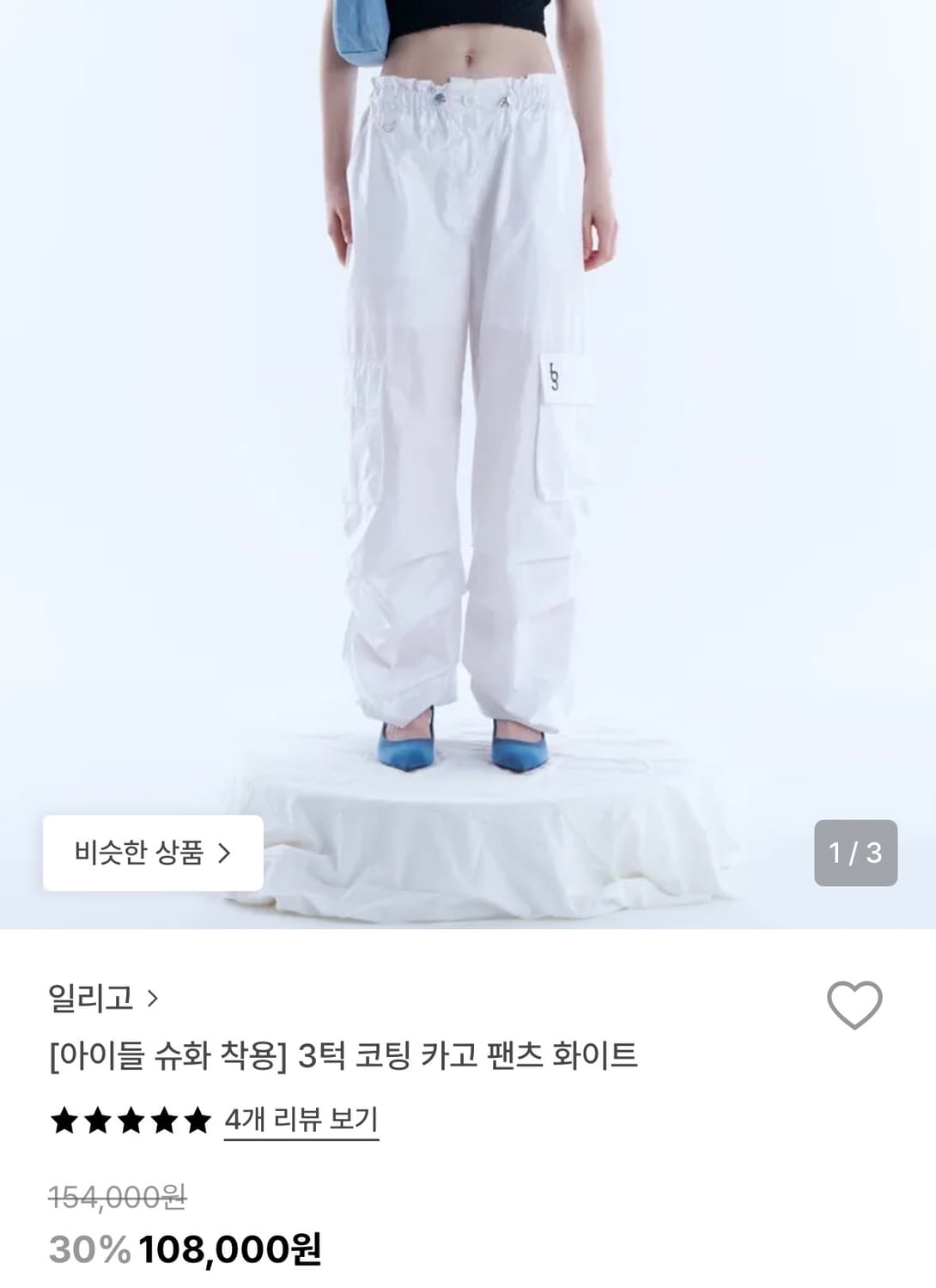Screen dimensions: 936x1288
Task: Open 4개 리뷰 보기 to read reviews
Action: point(301,1118)
